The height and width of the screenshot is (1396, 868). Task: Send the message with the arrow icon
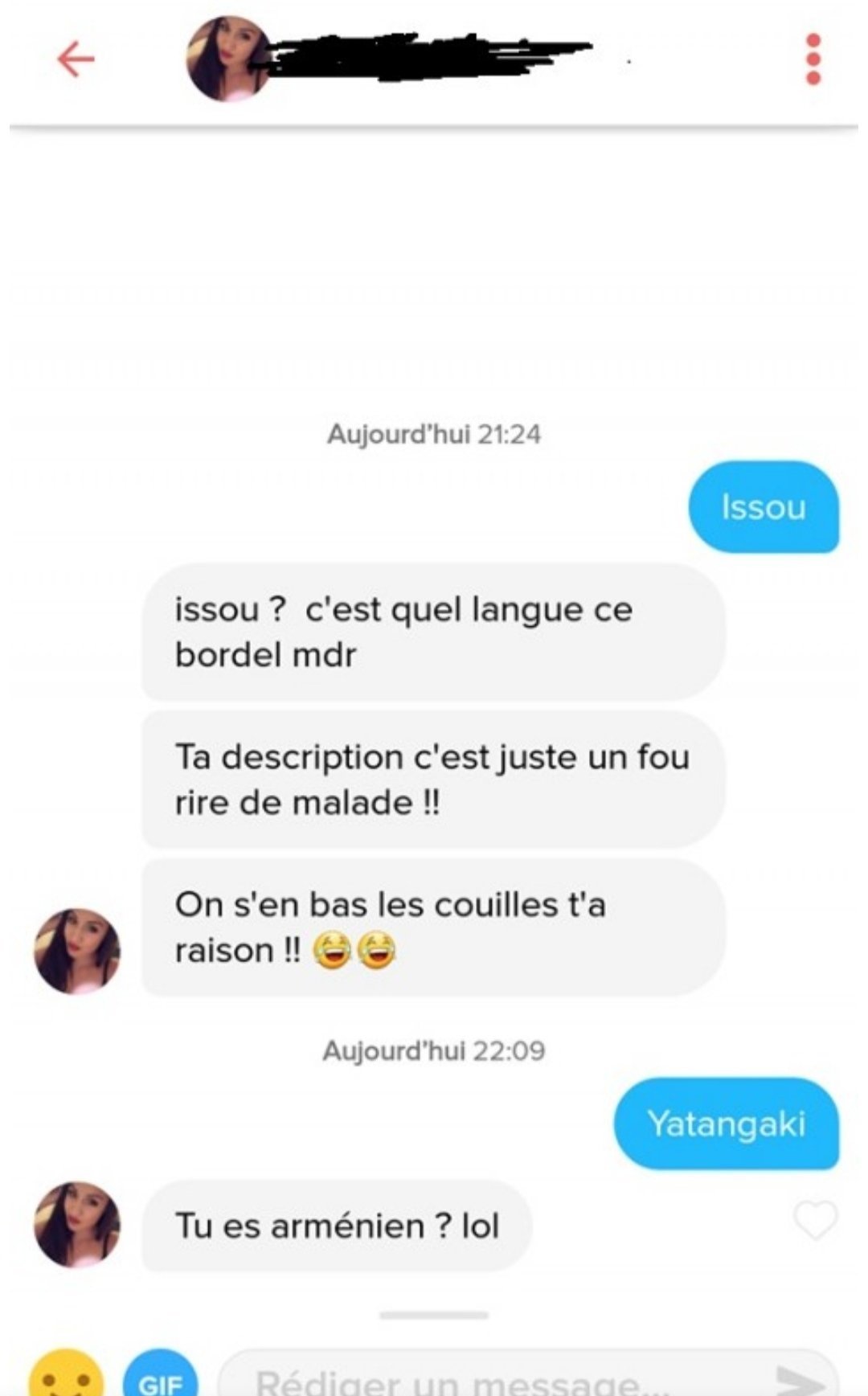point(800,1381)
